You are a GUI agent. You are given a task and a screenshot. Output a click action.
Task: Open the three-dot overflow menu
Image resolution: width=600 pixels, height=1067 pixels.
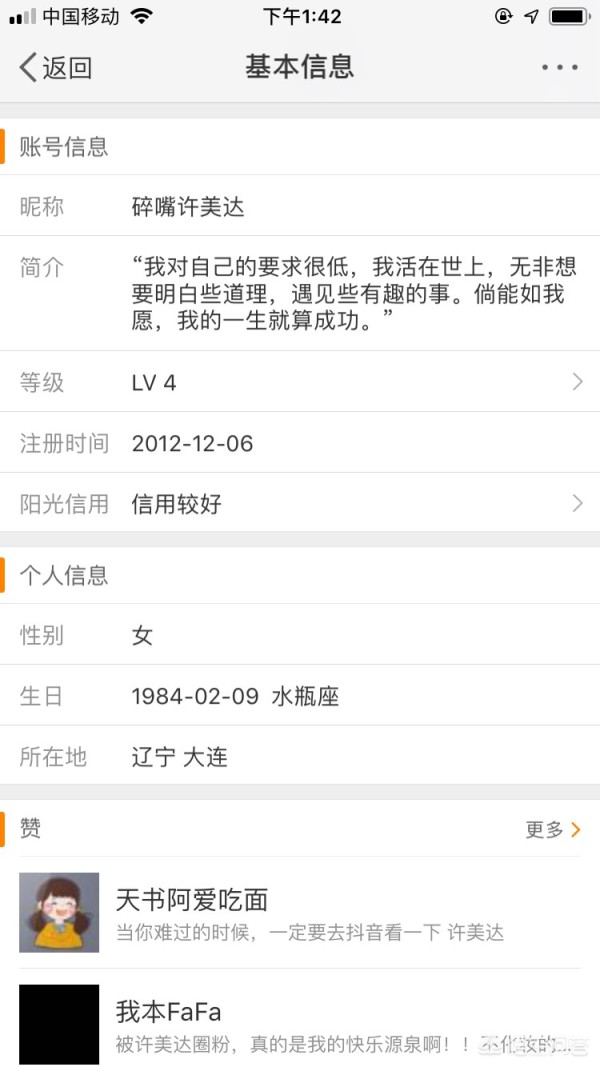click(x=559, y=68)
